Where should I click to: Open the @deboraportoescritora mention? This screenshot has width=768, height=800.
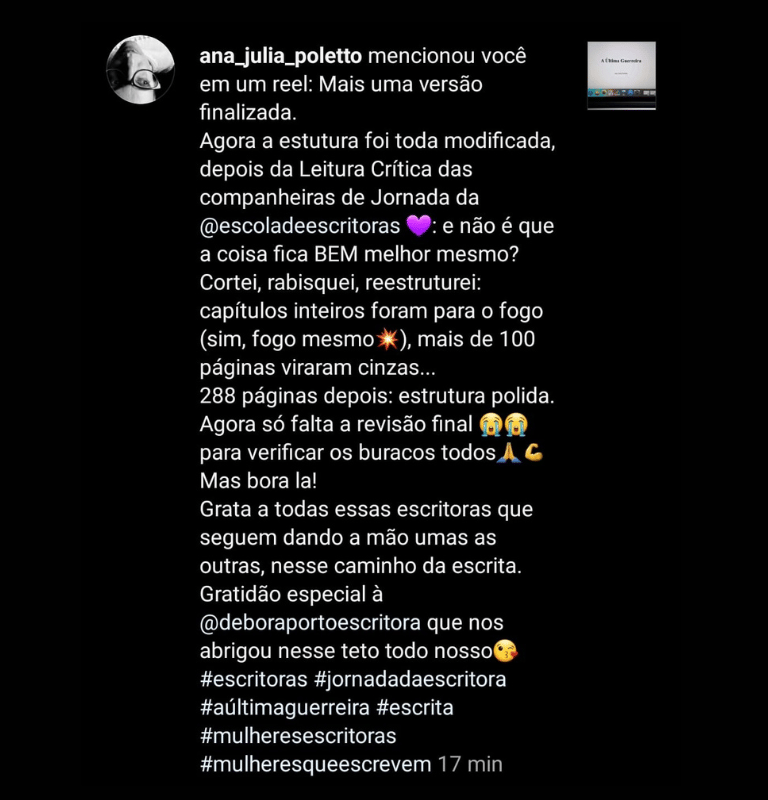(x=310, y=623)
